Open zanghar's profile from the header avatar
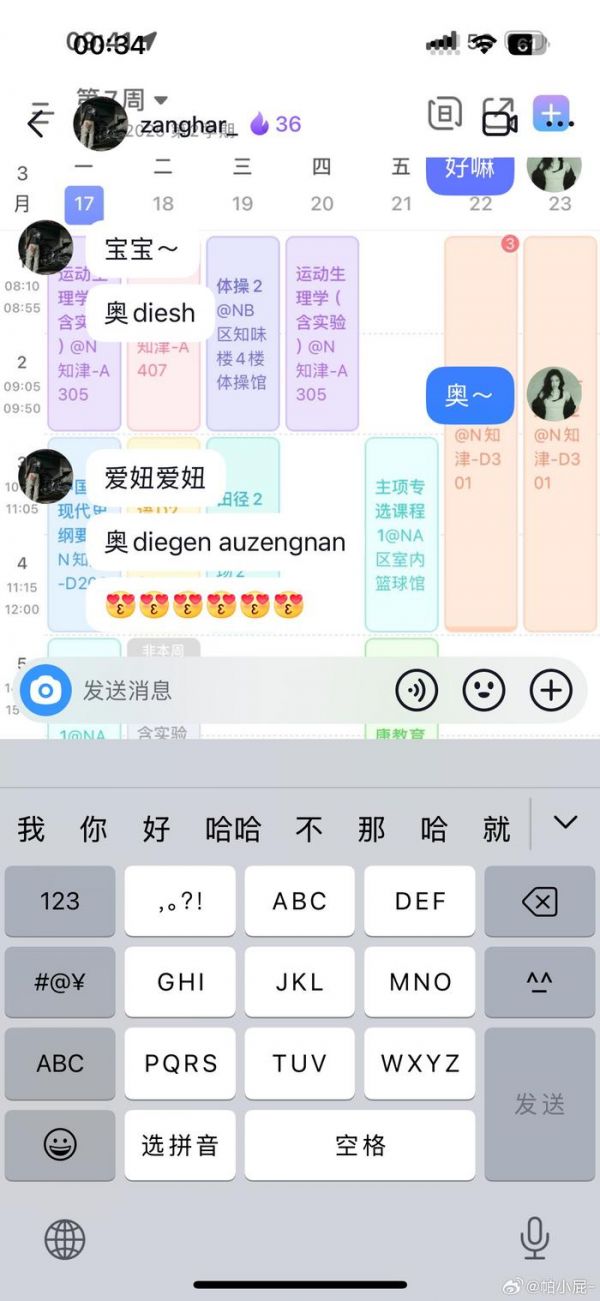The width and height of the screenshot is (600, 1301). [100, 124]
